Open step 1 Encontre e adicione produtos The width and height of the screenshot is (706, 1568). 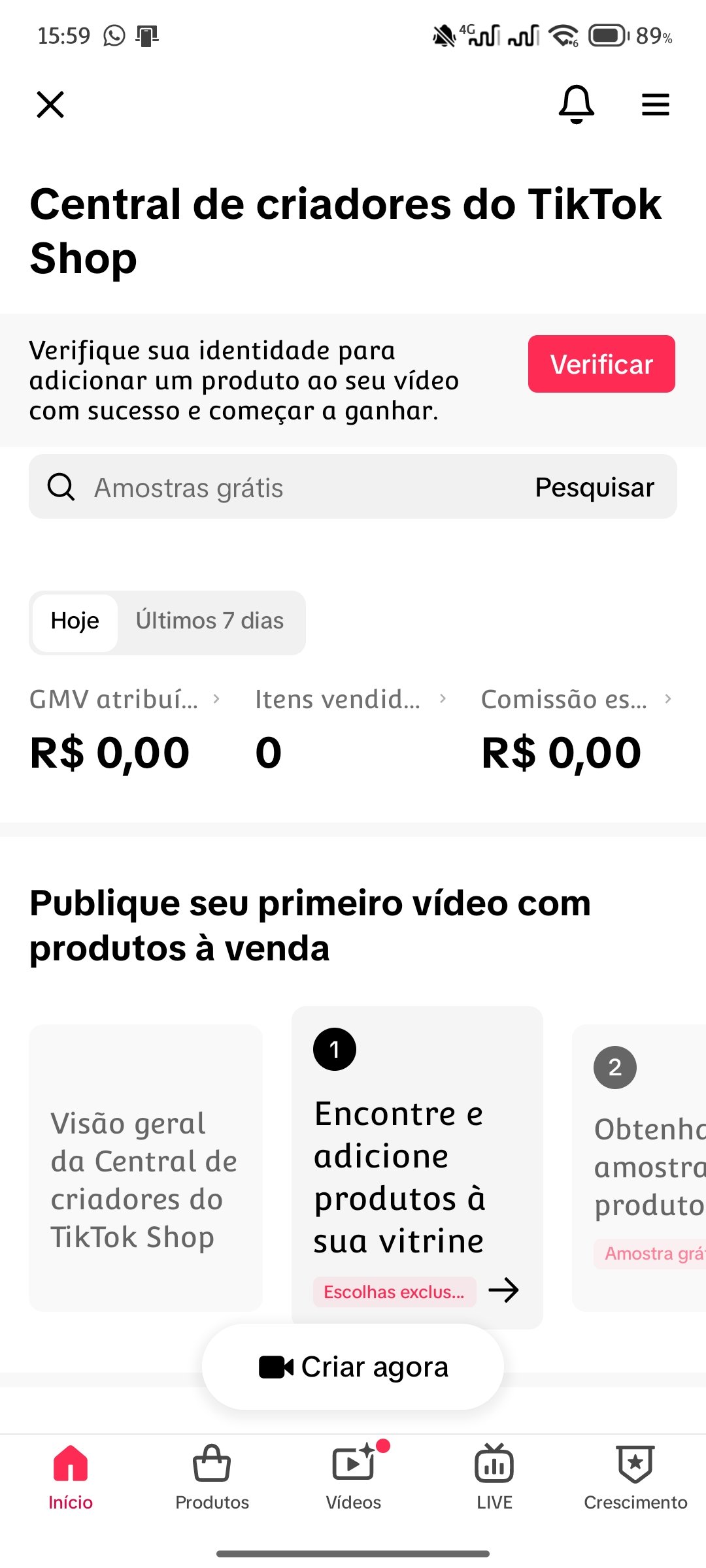coord(417,1169)
